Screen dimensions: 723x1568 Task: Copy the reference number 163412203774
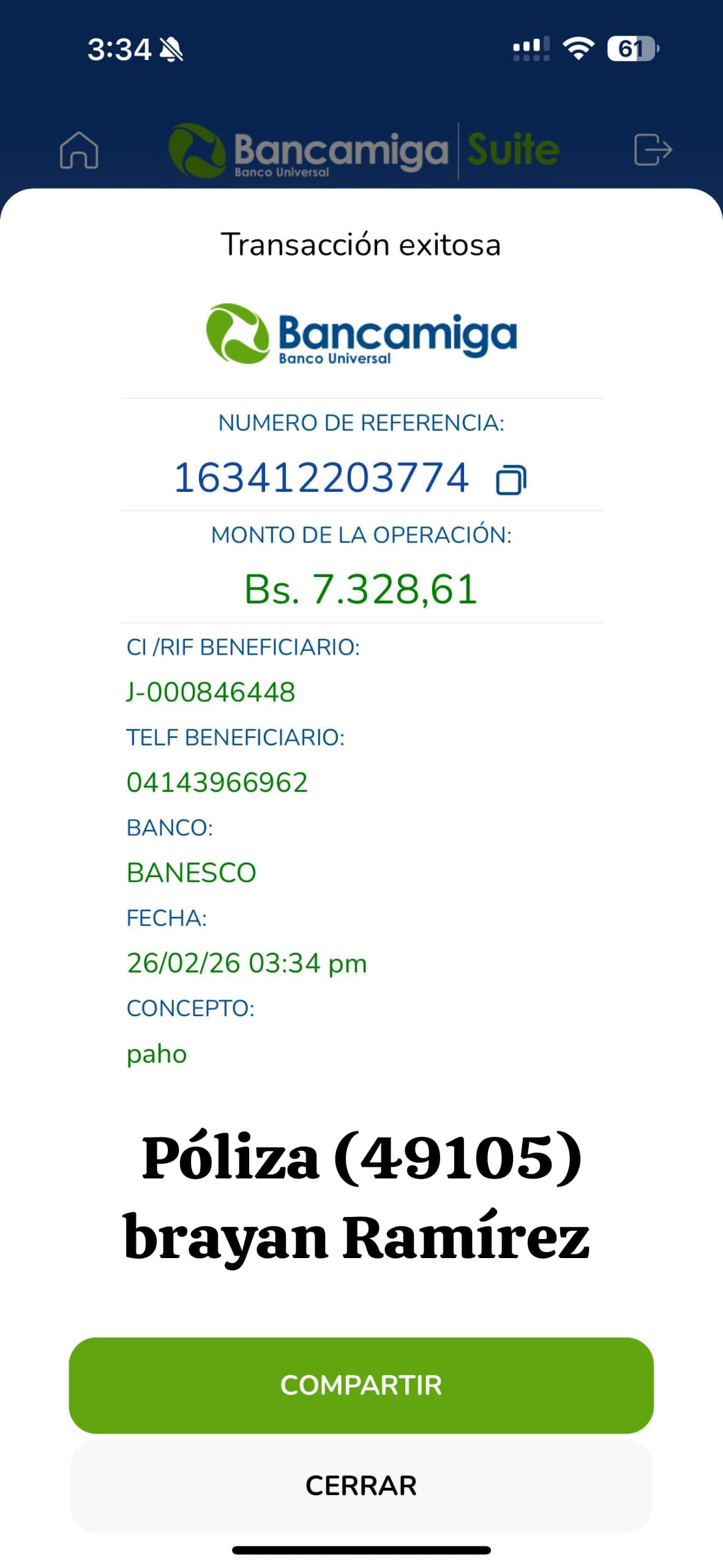511,480
